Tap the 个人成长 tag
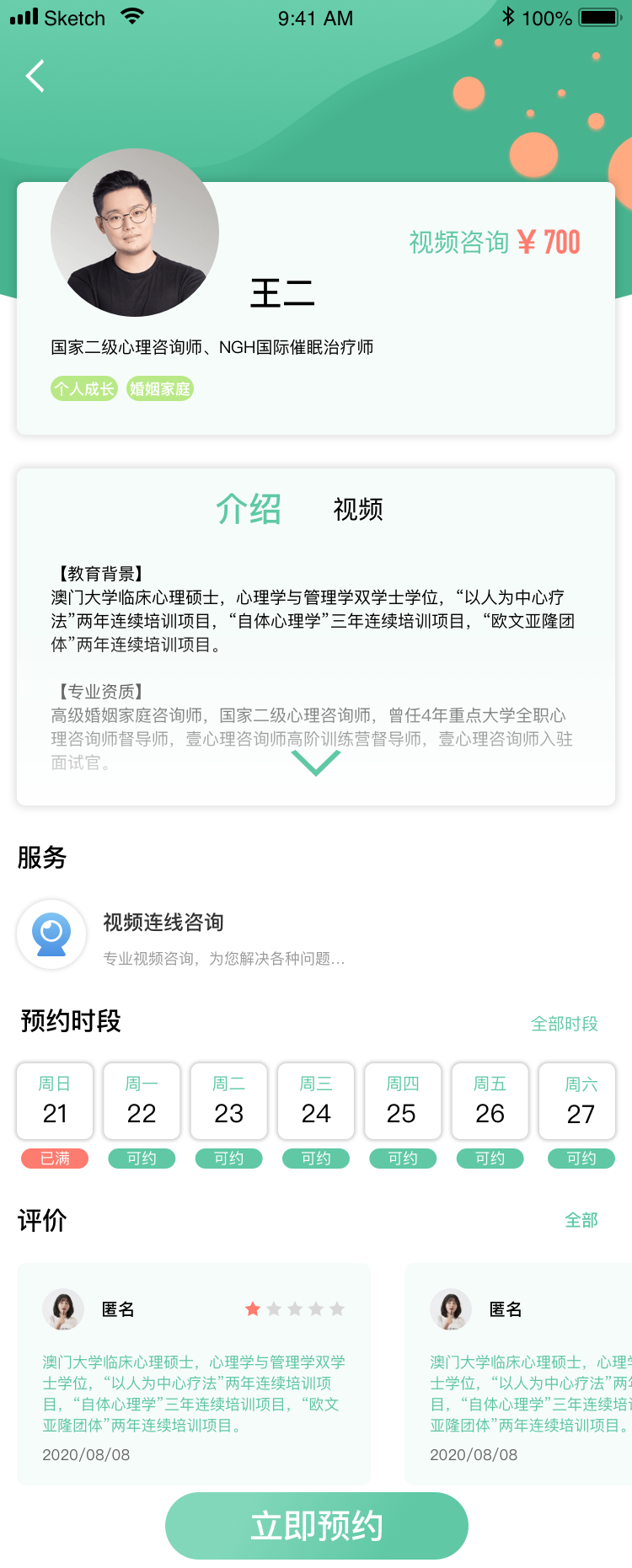Image resolution: width=632 pixels, height=1568 pixels. 83,389
